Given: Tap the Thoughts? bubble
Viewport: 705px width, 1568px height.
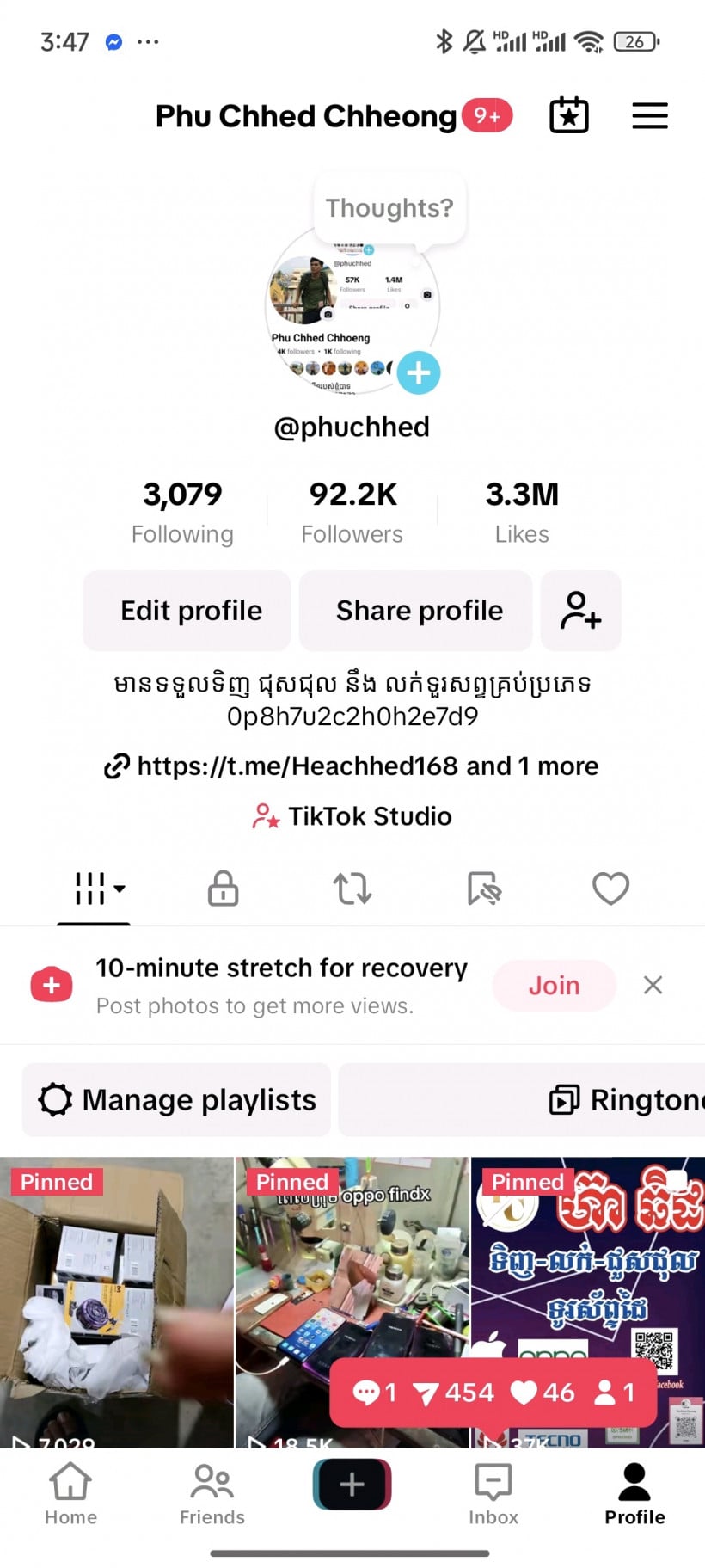Looking at the screenshot, I should (x=389, y=208).
